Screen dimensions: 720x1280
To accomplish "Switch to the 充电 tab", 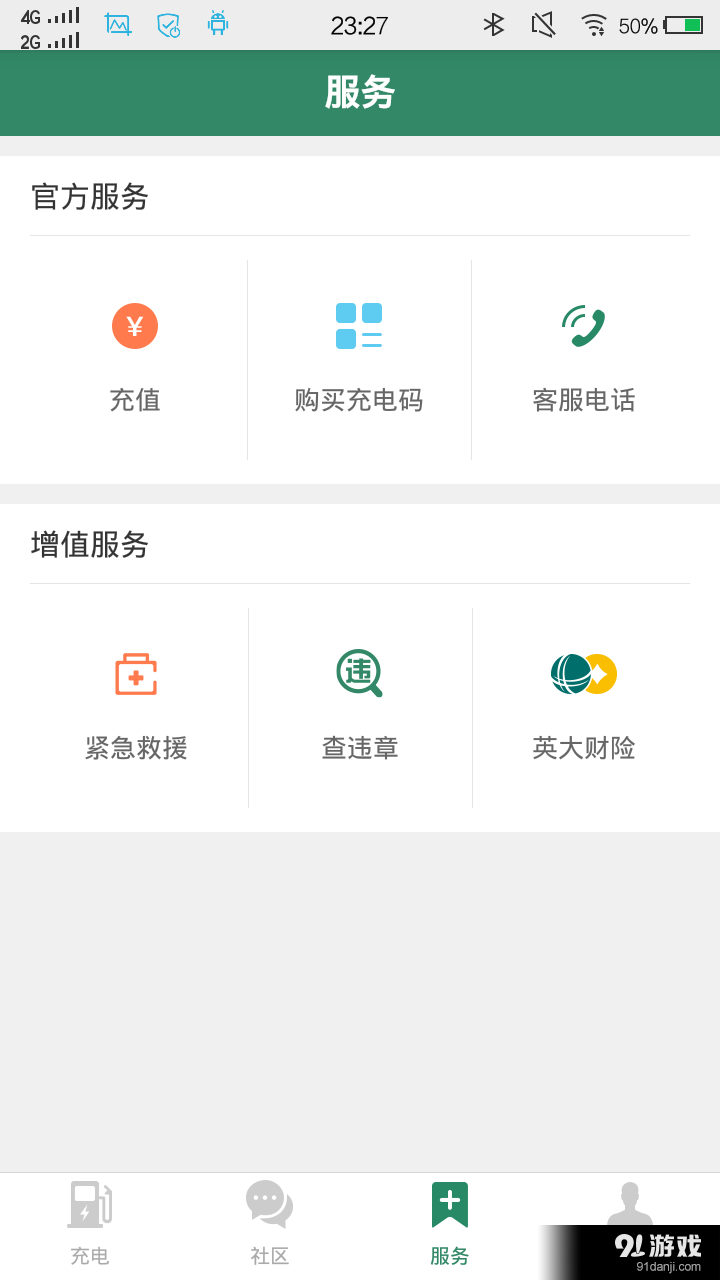I will point(90,1256).
